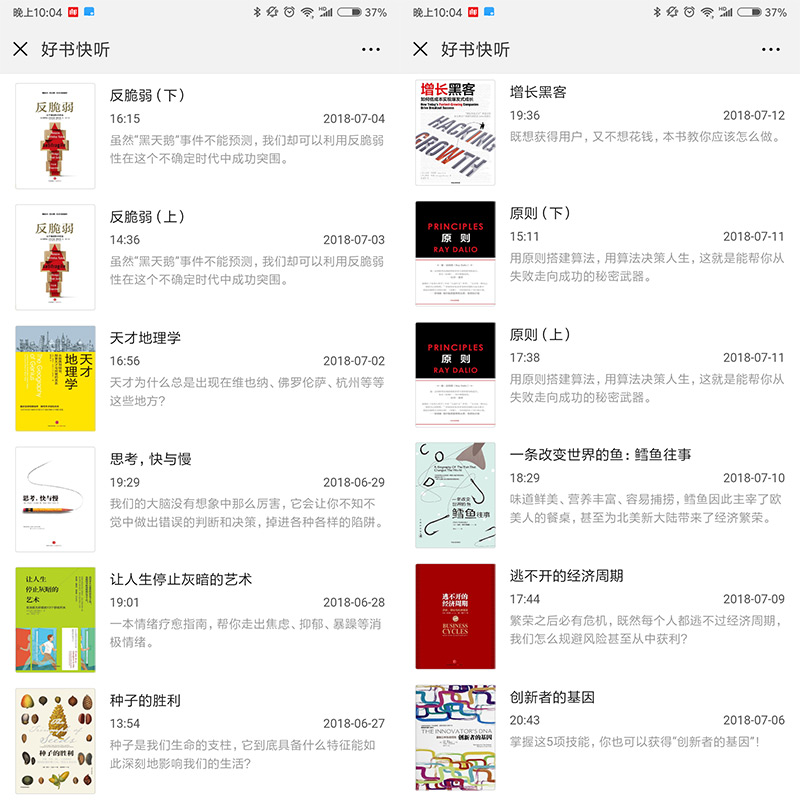This screenshot has height=800, width=800.
Task: Open 一条改变世界的鱼：鳕鱼往事
Action: 600,495
